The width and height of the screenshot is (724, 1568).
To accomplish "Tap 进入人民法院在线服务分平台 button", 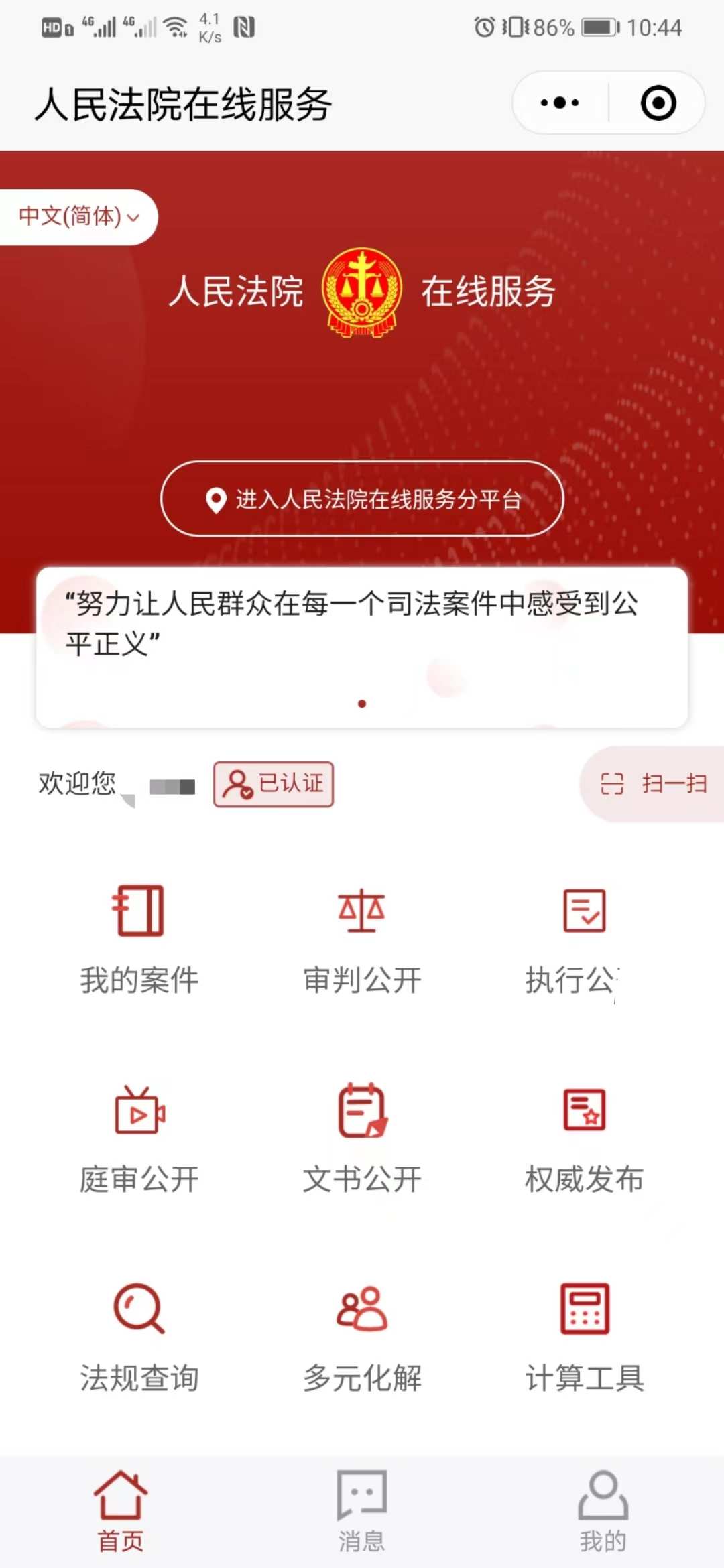I will pyautogui.click(x=362, y=499).
